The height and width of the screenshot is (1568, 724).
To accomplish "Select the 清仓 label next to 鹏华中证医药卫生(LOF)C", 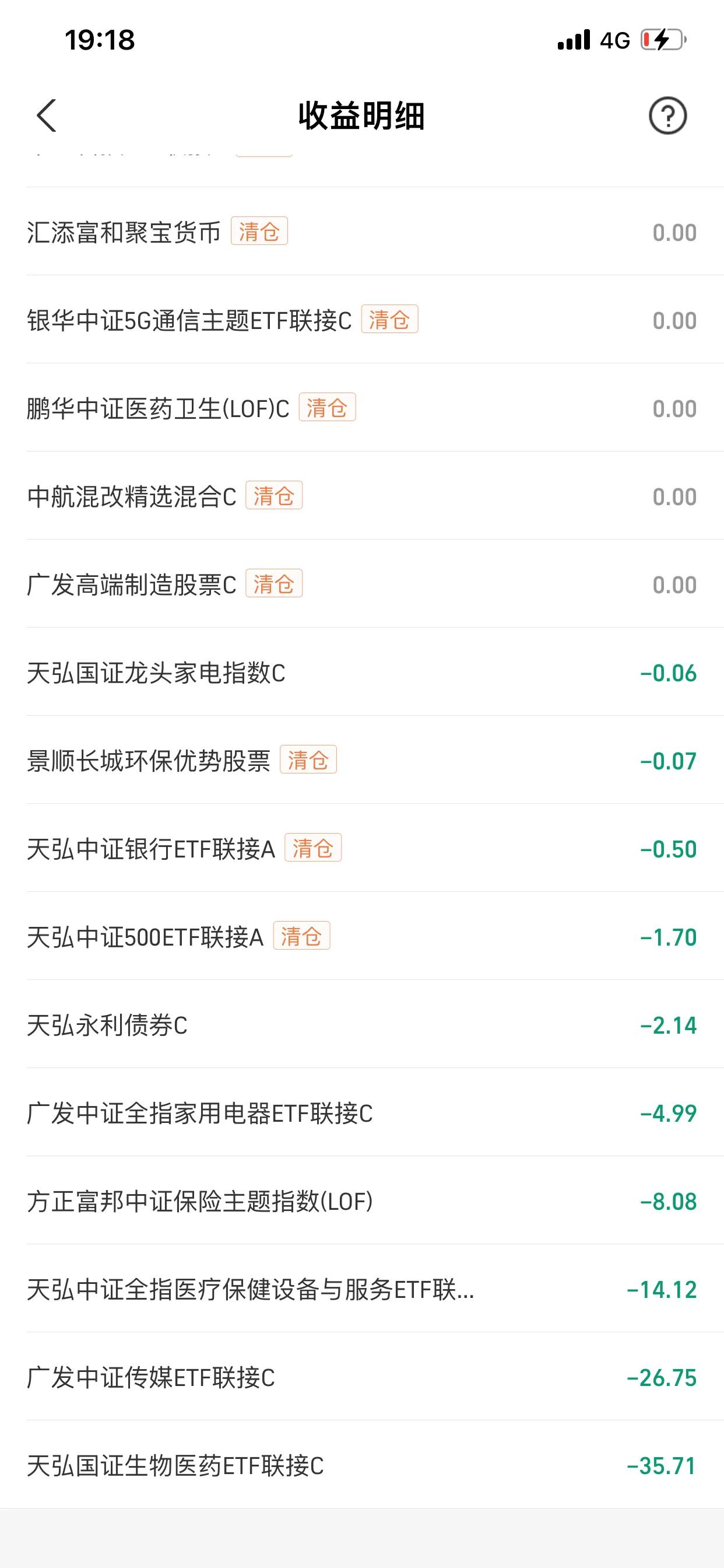I will coord(326,408).
